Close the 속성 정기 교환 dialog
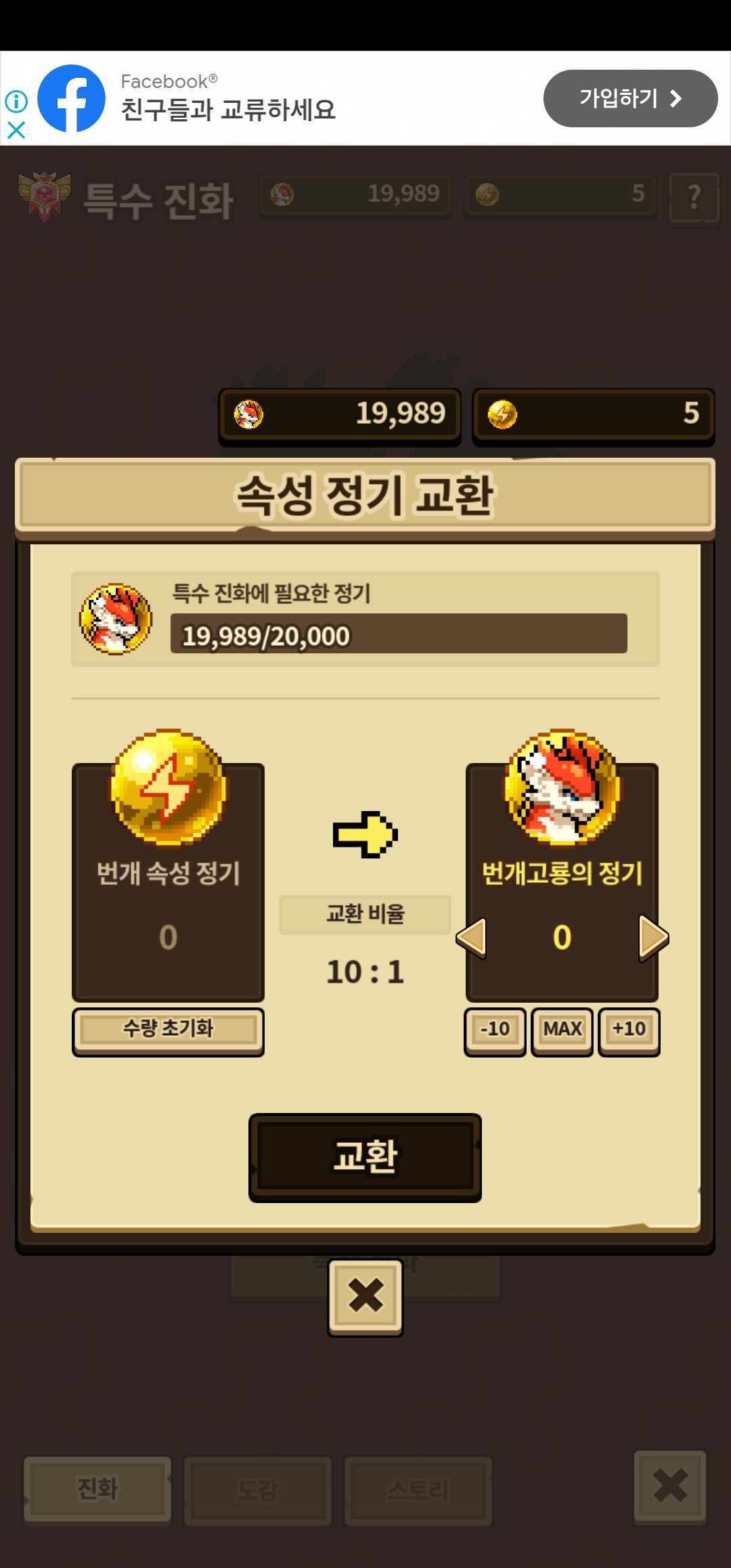 tap(365, 1297)
